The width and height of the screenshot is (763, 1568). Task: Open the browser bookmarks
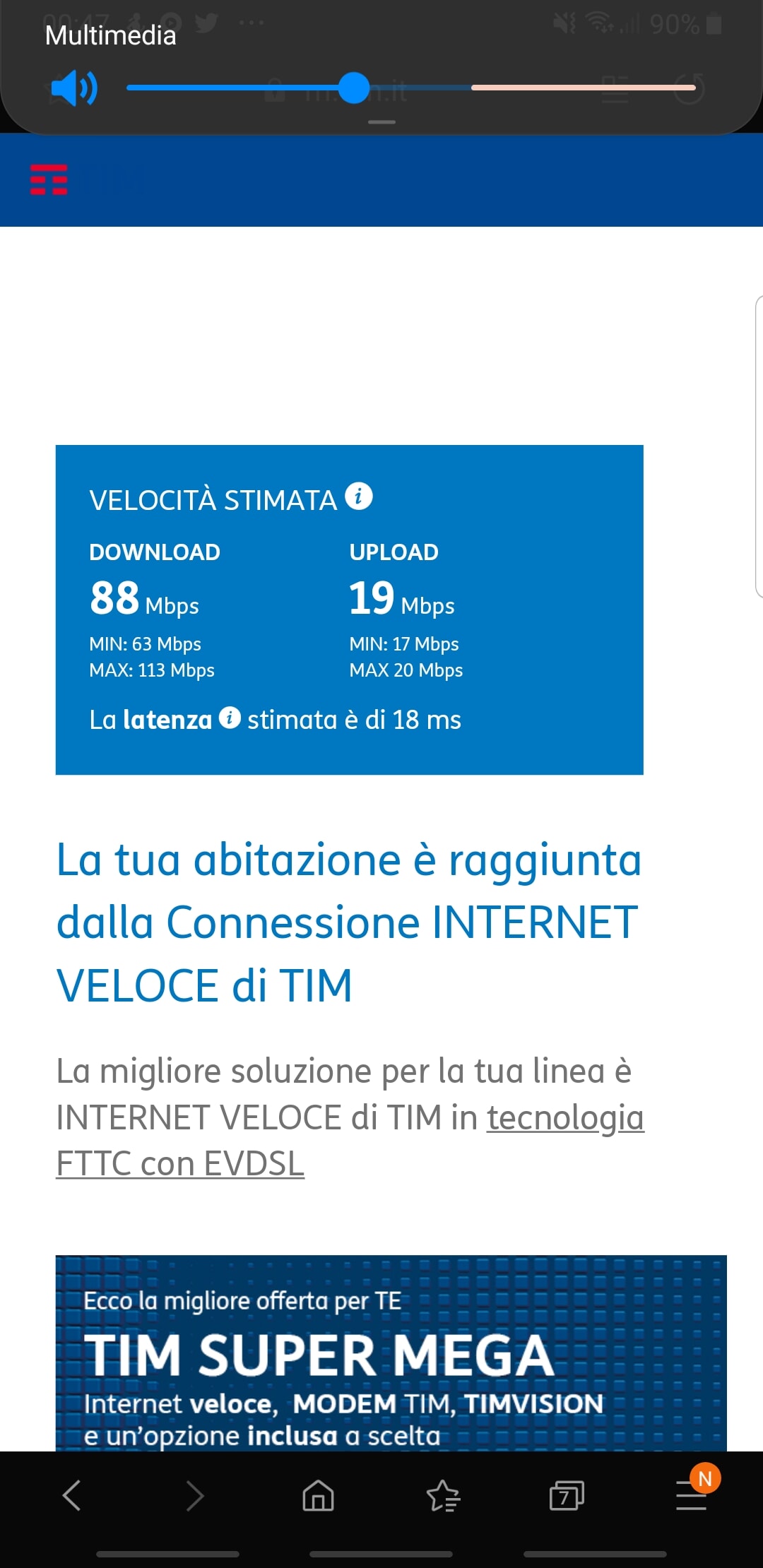443,1495
